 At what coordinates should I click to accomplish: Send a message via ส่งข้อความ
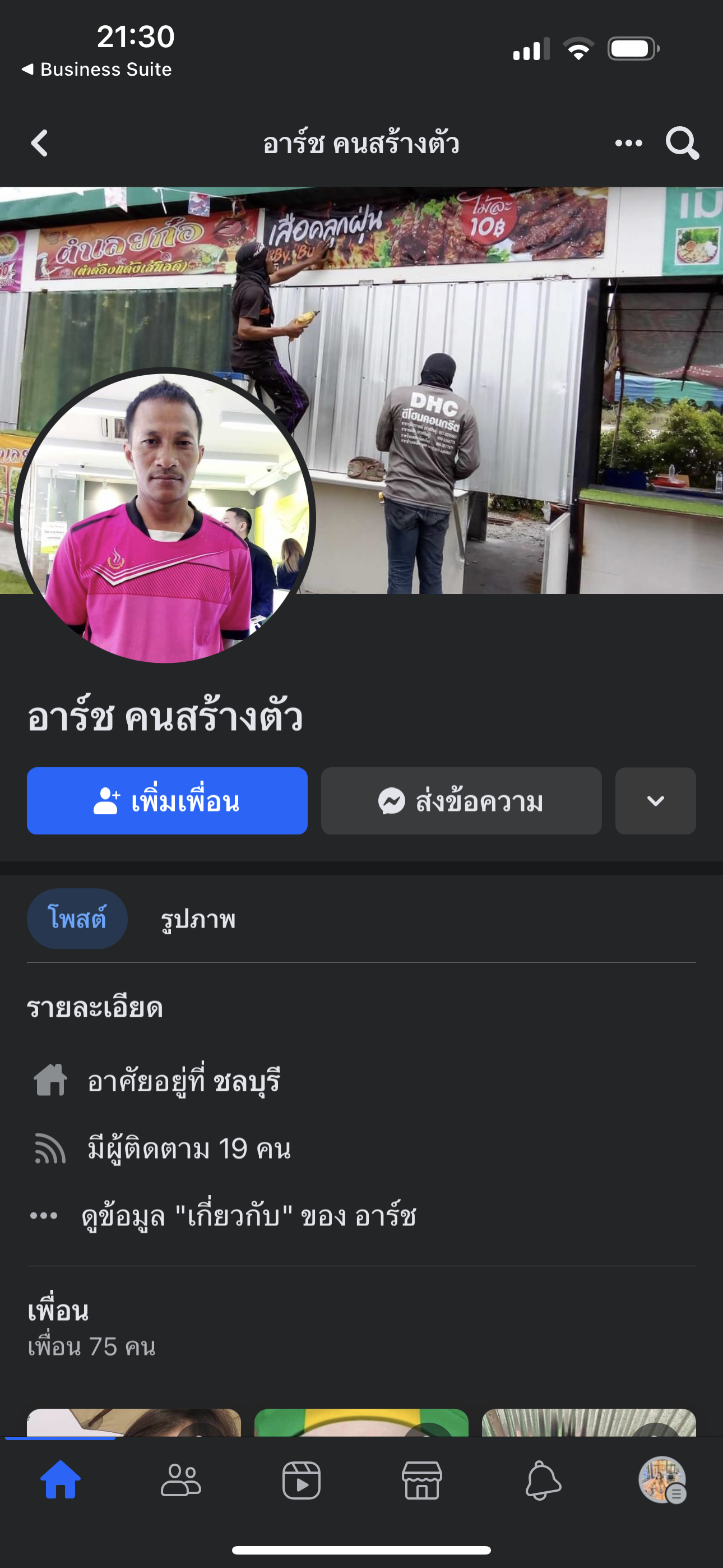tap(461, 800)
